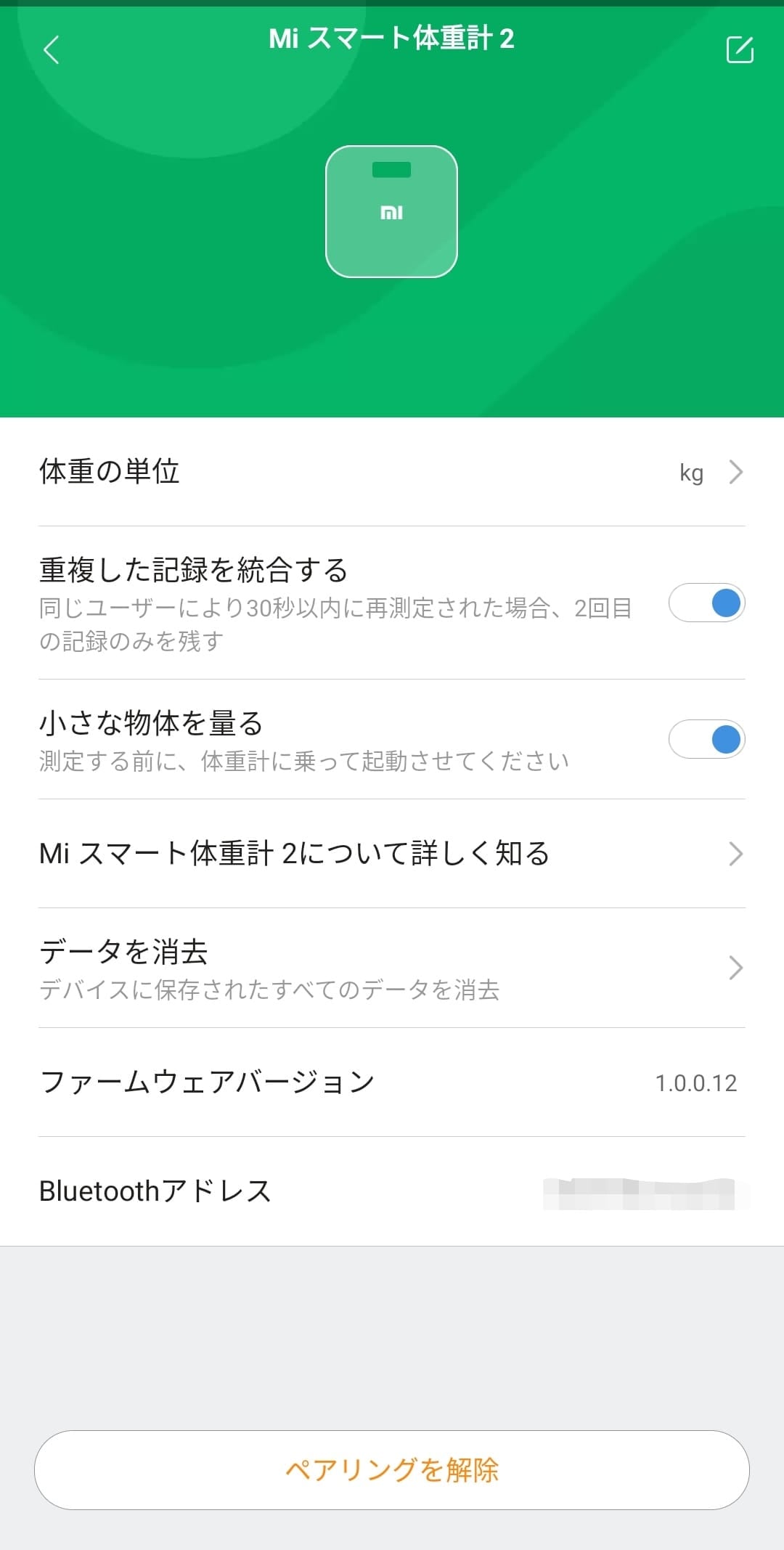784x1550 pixels.
Task: Disable the 小さな物体を量る switch
Action: [x=706, y=739]
